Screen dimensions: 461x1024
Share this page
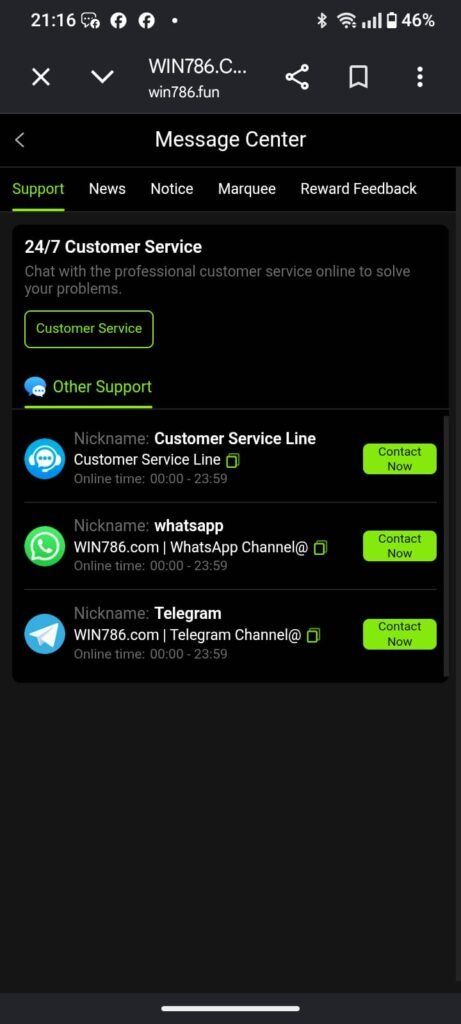pos(296,78)
